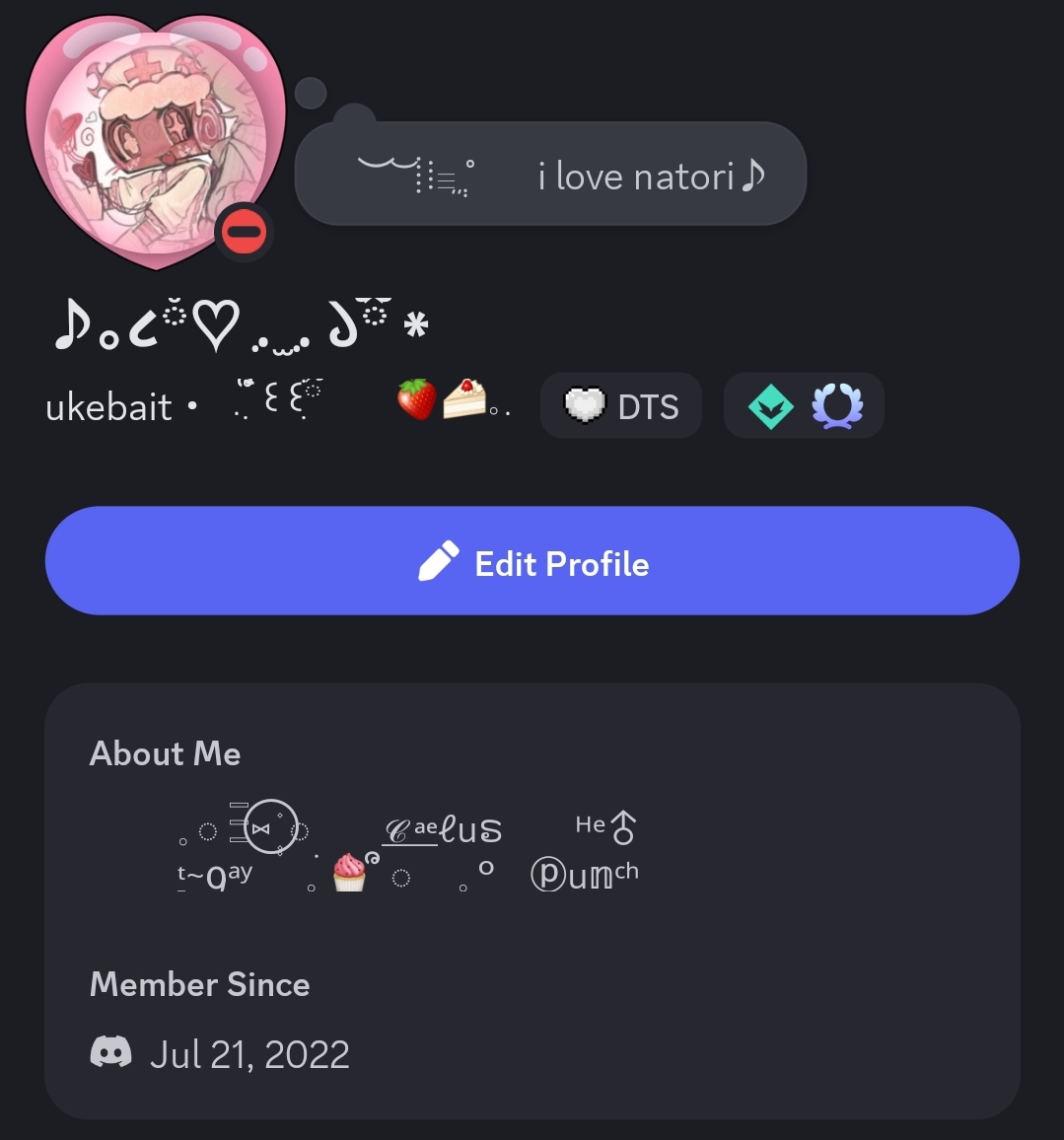The height and width of the screenshot is (1140, 1064).
Task: Tap the purple laurel wreath badge
Action: click(837, 406)
